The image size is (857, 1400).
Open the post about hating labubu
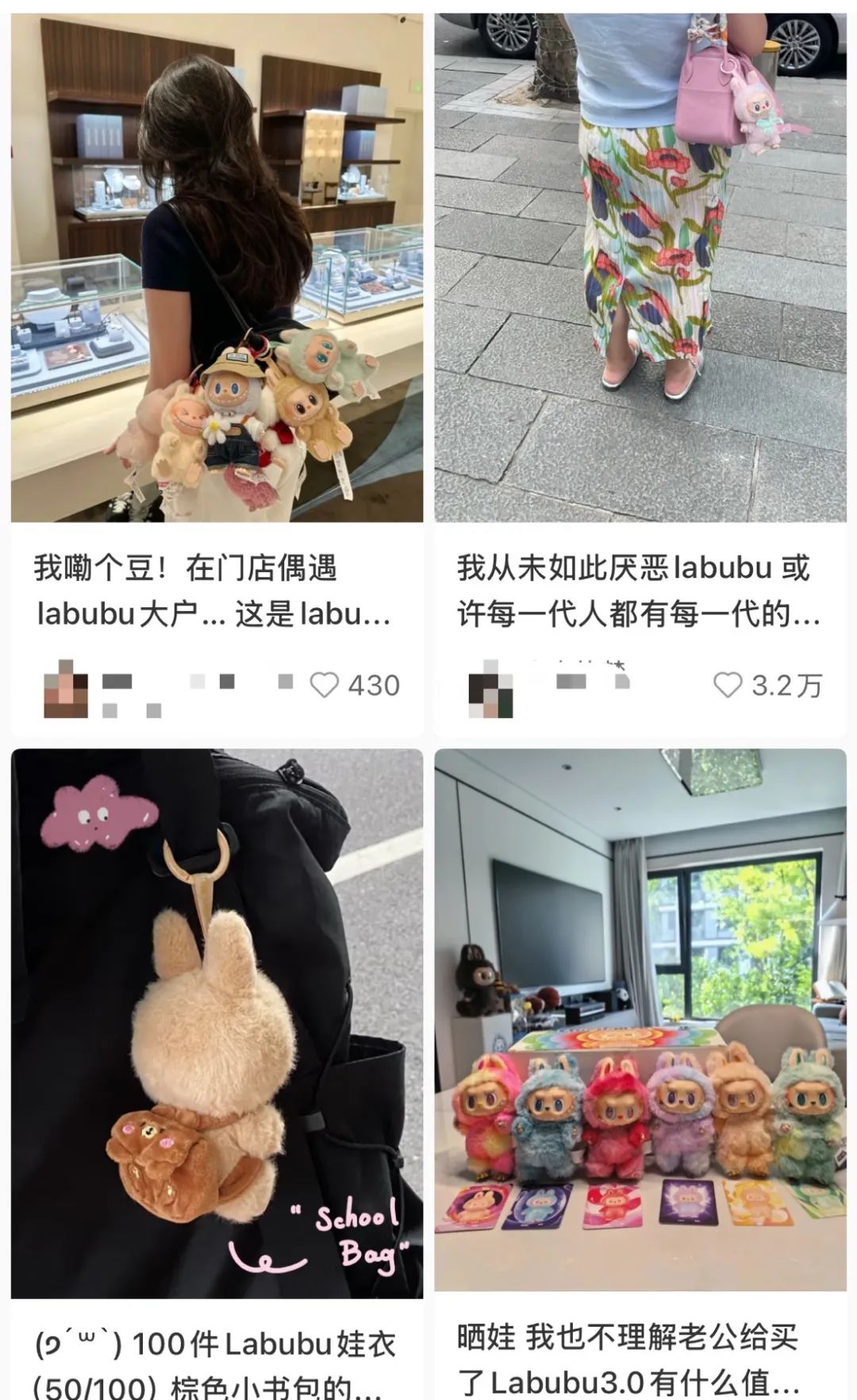[x=640, y=267]
